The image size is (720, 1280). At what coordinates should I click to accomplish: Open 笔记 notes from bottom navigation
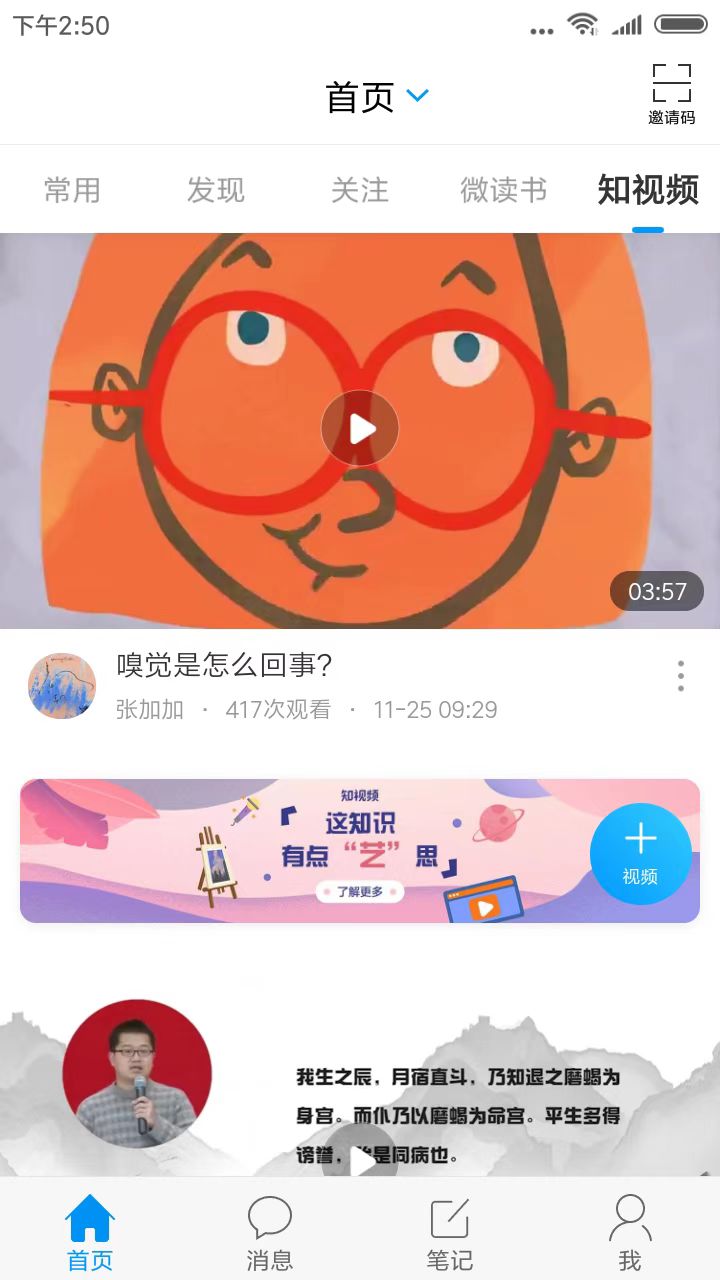coord(449,1227)
